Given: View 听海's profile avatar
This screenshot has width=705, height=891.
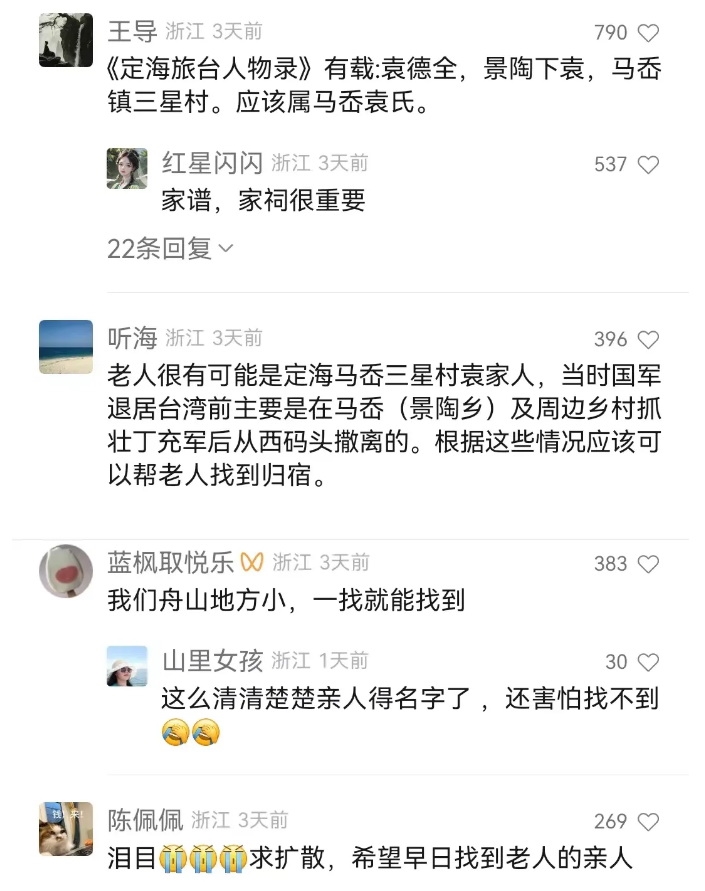Looking at the screenshot, I should click(65, 346).
